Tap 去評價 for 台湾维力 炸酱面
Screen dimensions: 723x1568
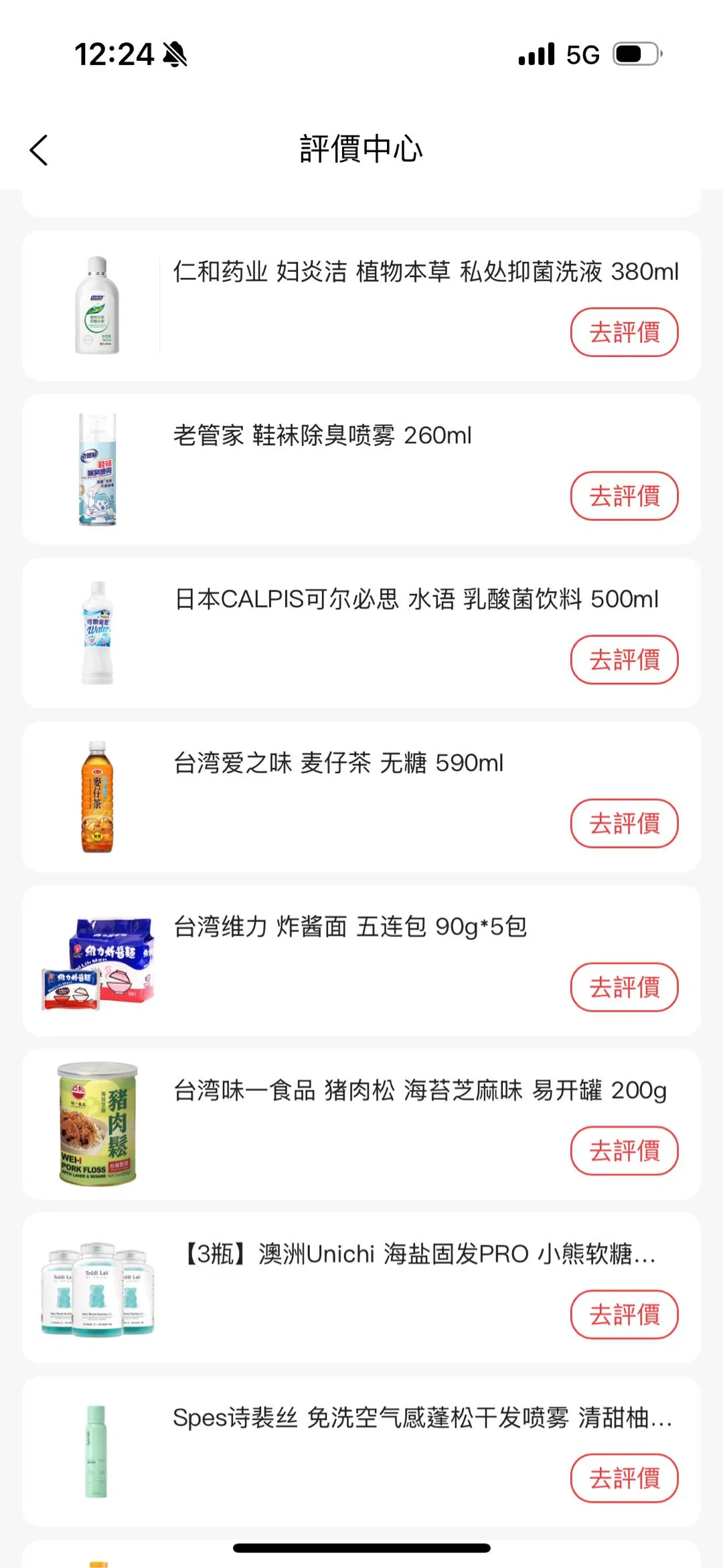pos(624,987)
